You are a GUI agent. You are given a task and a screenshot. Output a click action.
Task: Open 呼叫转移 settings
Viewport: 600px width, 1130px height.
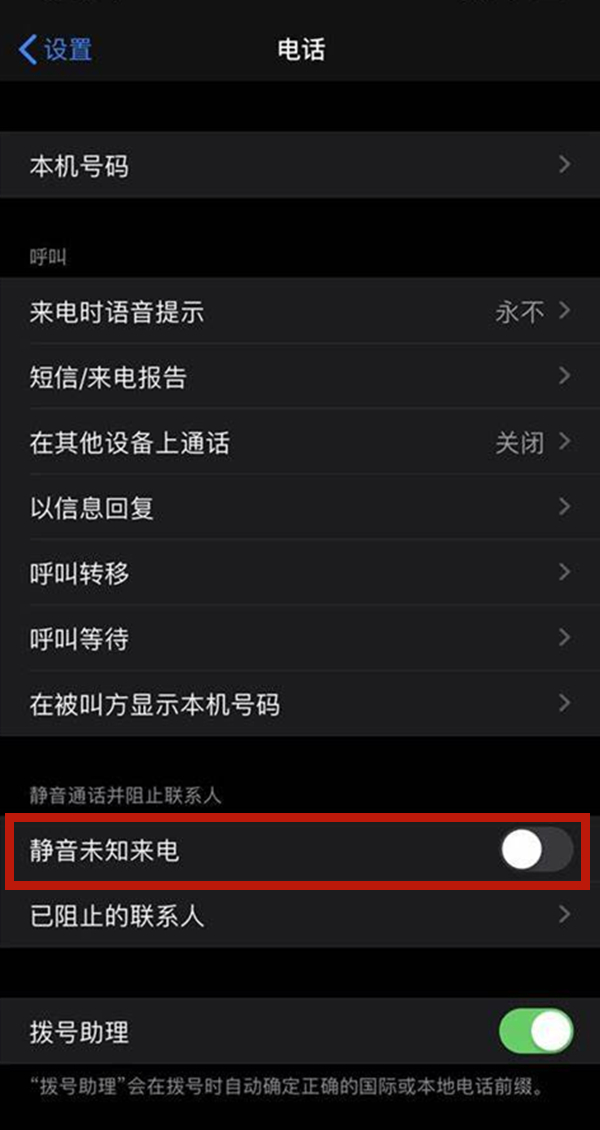[300, 573]
